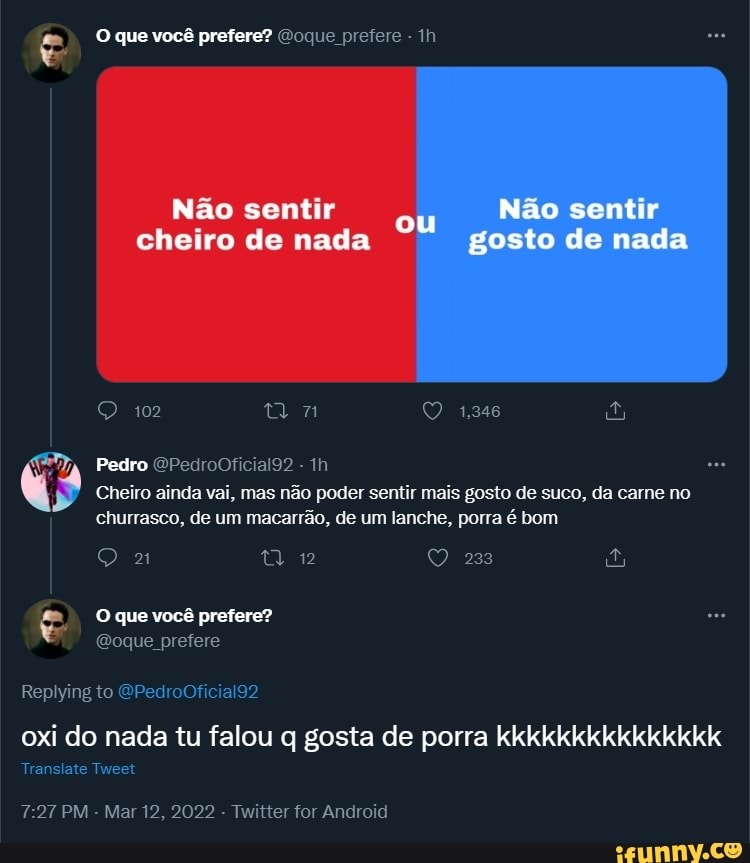
Task: Reply to Pedro's tweet
Action: tap(107, 558)
